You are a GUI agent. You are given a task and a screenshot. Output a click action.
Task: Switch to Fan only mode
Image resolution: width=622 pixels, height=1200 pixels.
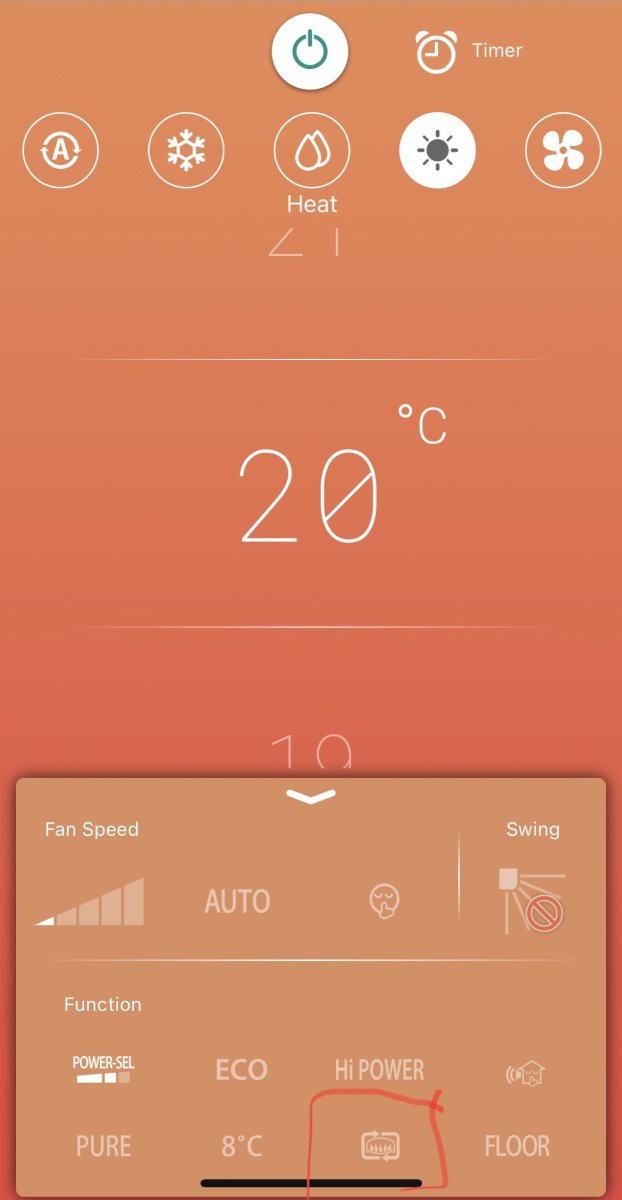pos(563,152)
